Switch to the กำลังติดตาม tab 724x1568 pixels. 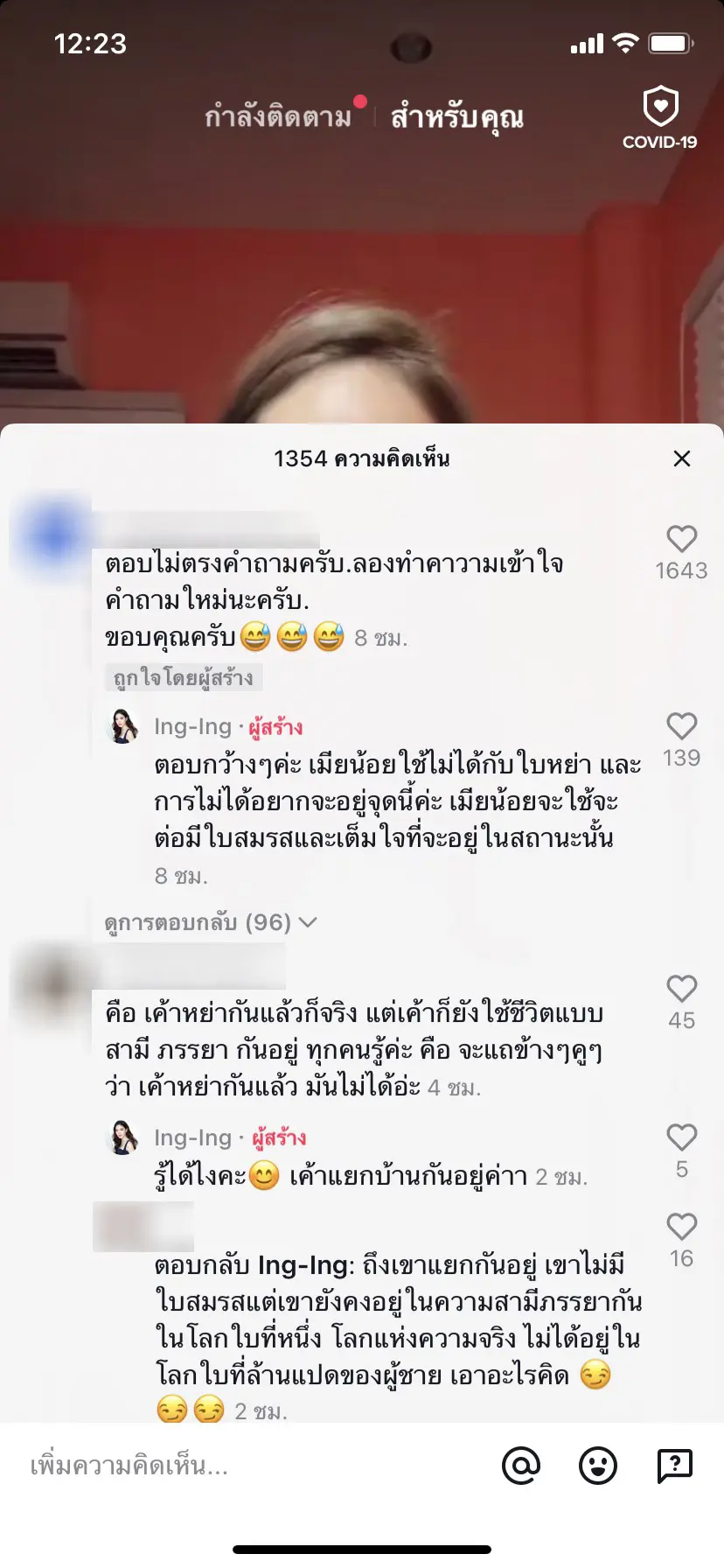click(278, 116)
